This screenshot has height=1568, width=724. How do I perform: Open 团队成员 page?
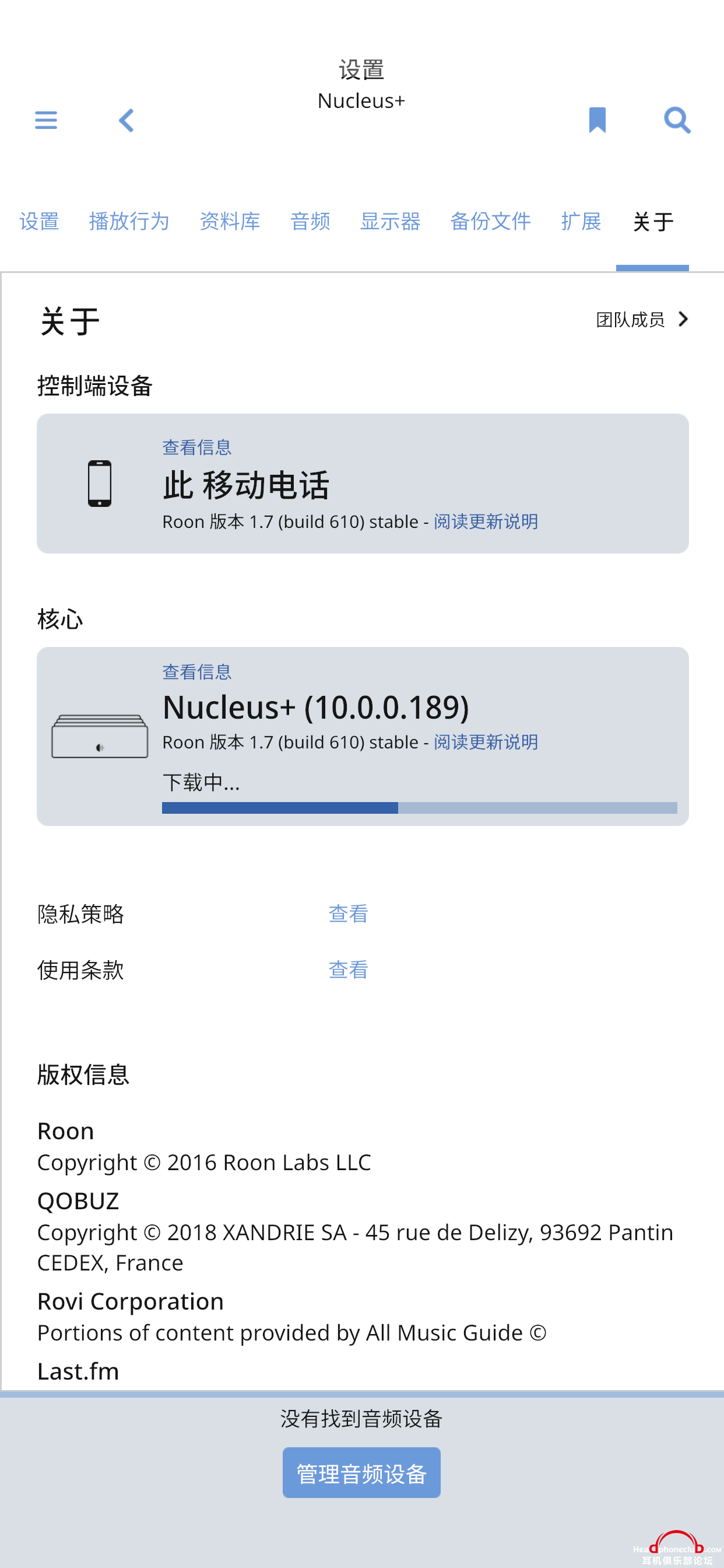[642, 319]
